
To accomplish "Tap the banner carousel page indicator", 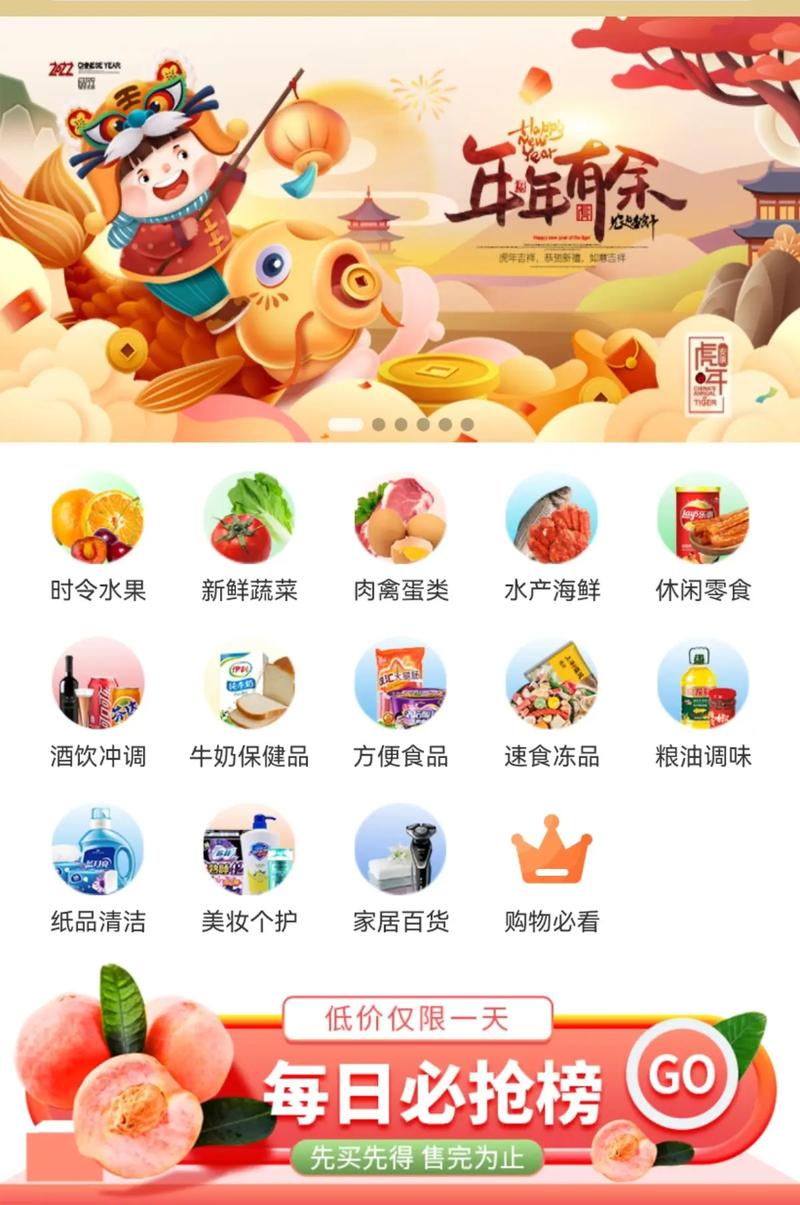I will click(400, 424).
